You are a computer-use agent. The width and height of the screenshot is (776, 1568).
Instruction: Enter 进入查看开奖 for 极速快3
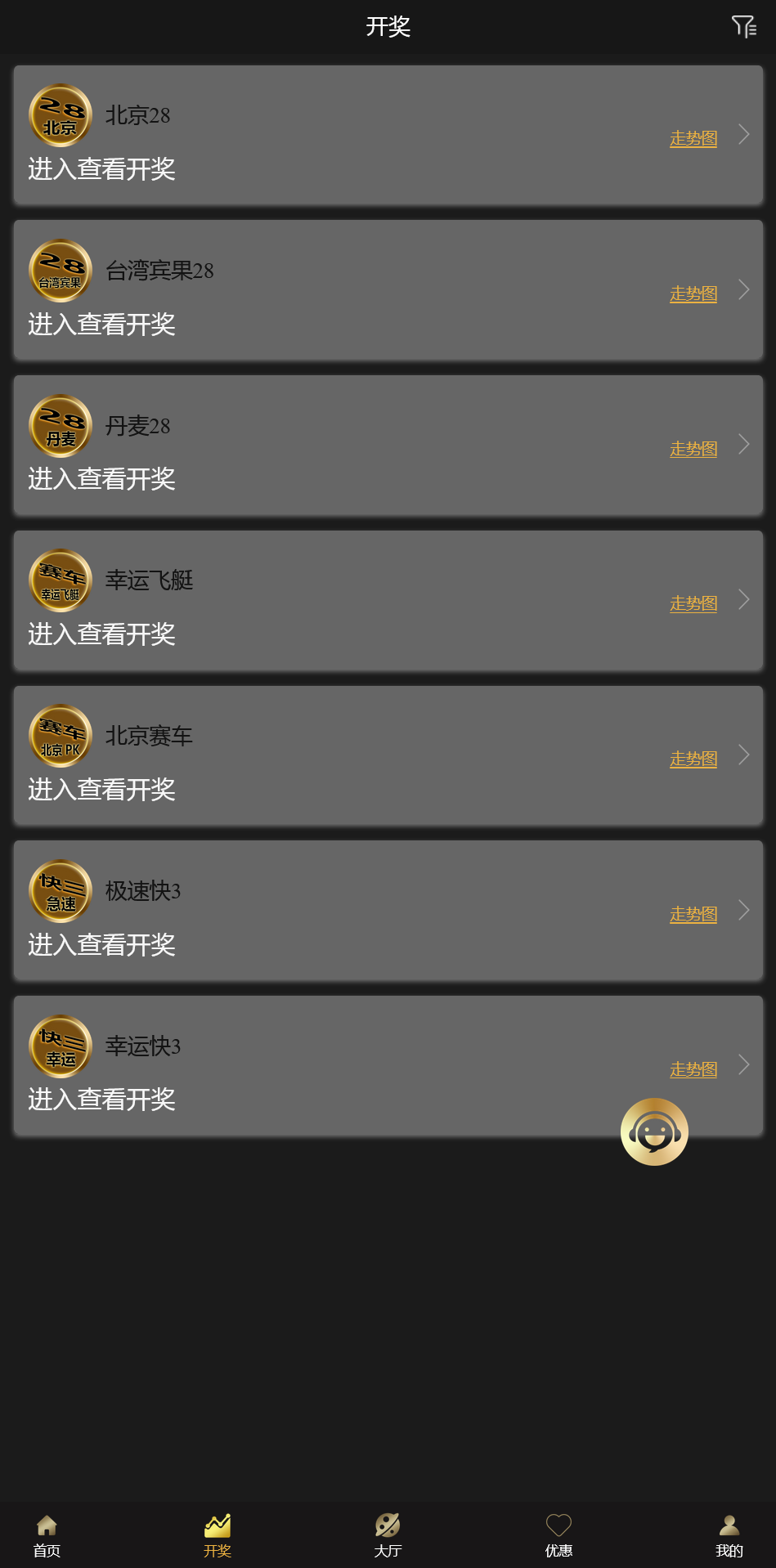(101, 945)
